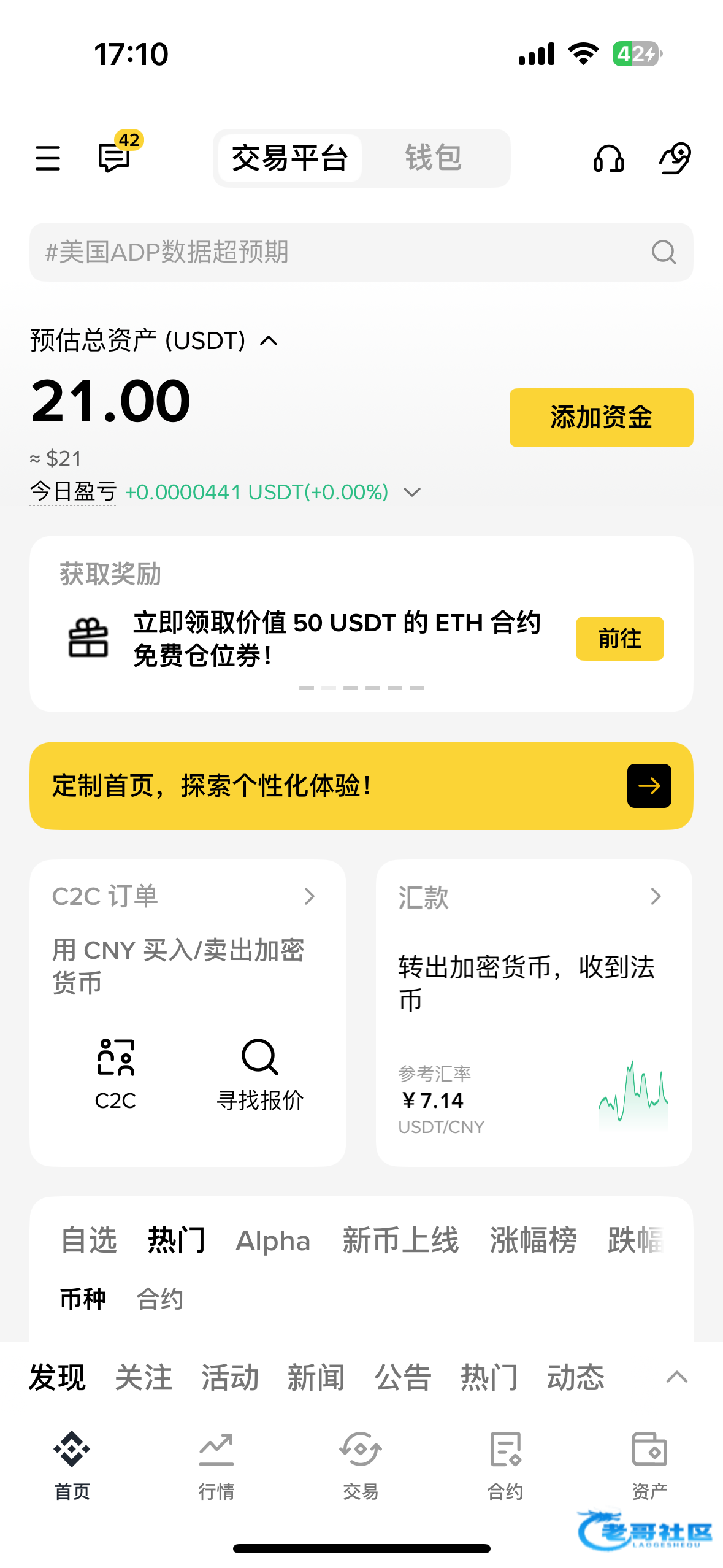Tap 寻找报价 shortcut
Image resolution: width=723 pixels, height=1568 pixels.
[x=260, y=1075]
